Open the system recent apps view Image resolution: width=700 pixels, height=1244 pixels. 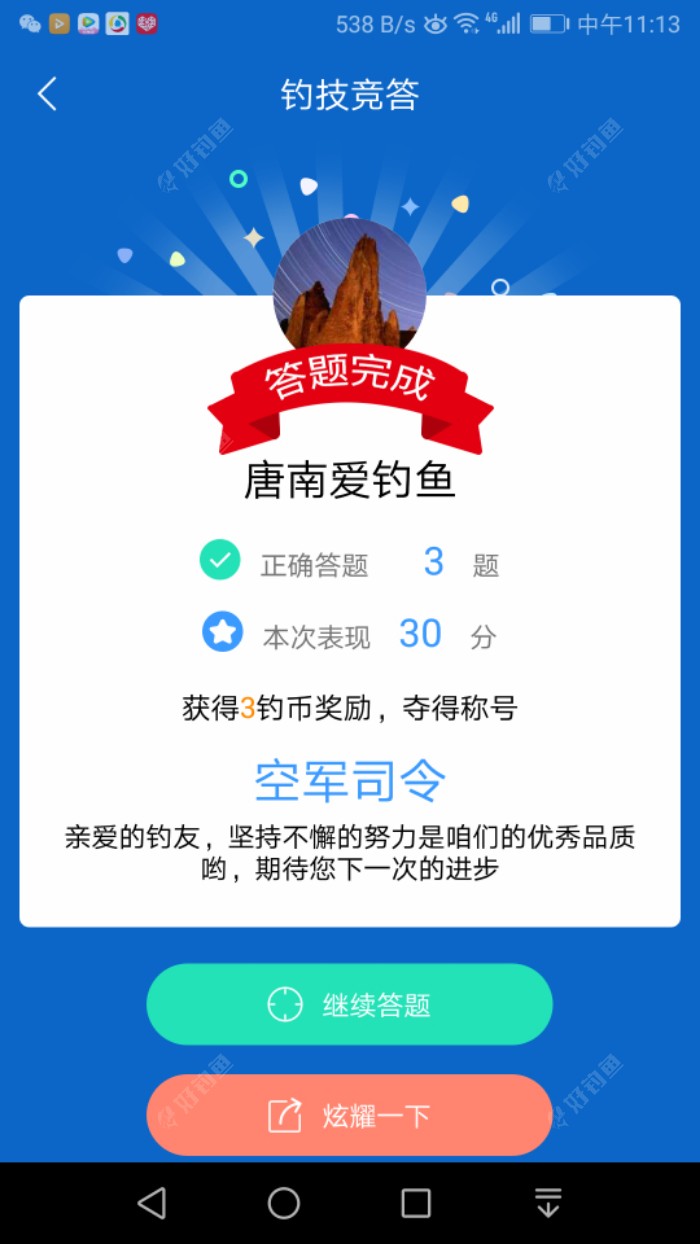416,1203
